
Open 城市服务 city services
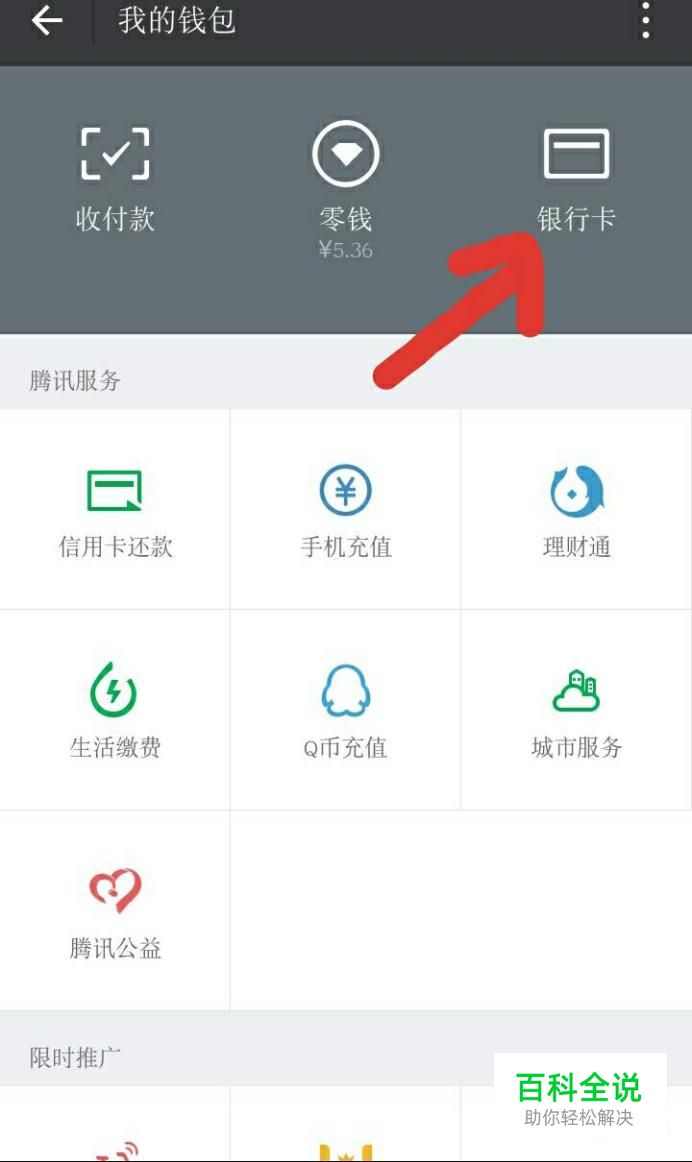(x=576, y=710)
